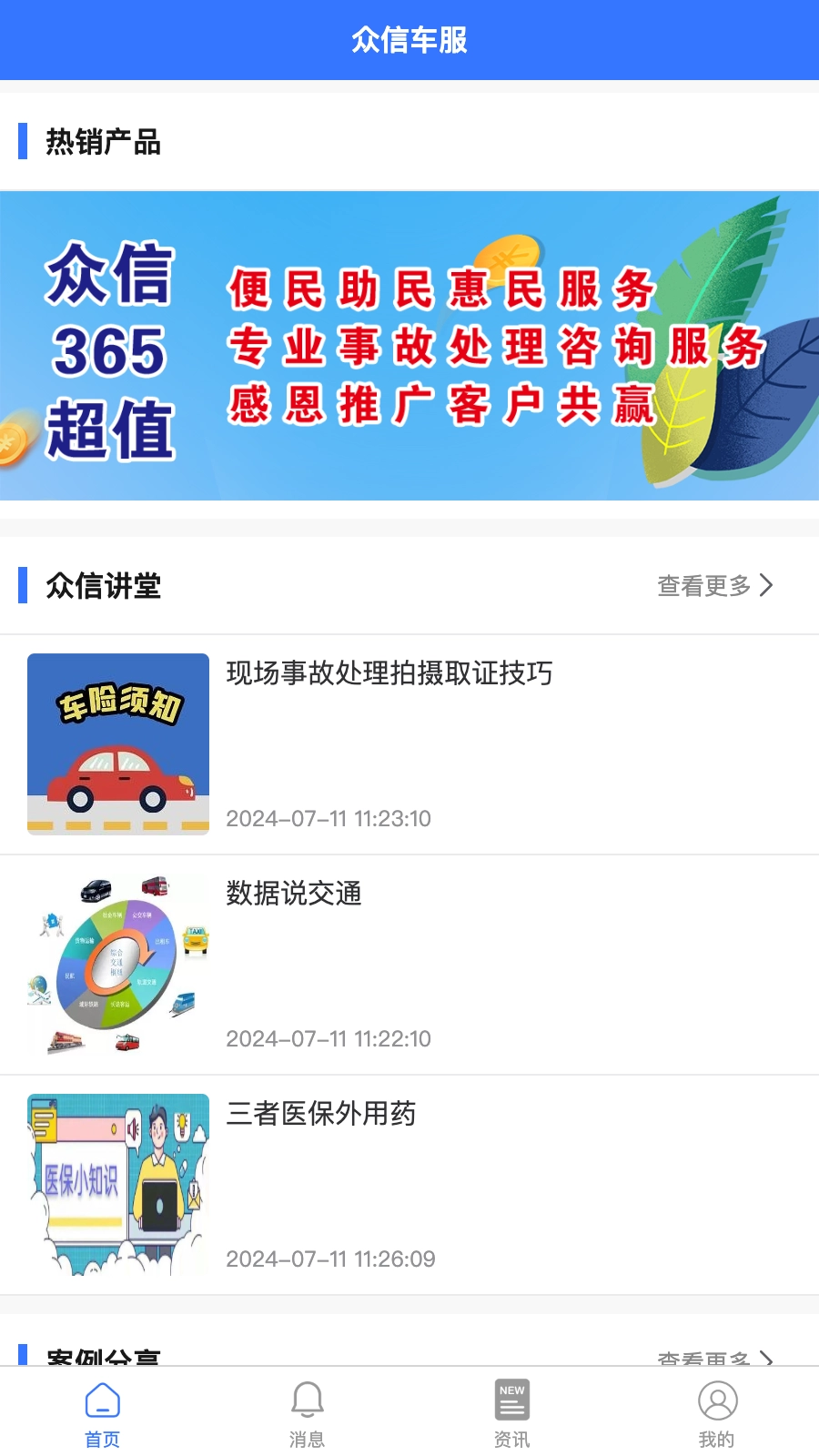Click the 车险须知 red car thumbnail
Viewport: 819px width, 1456px height.
click(x=118, y=743)
